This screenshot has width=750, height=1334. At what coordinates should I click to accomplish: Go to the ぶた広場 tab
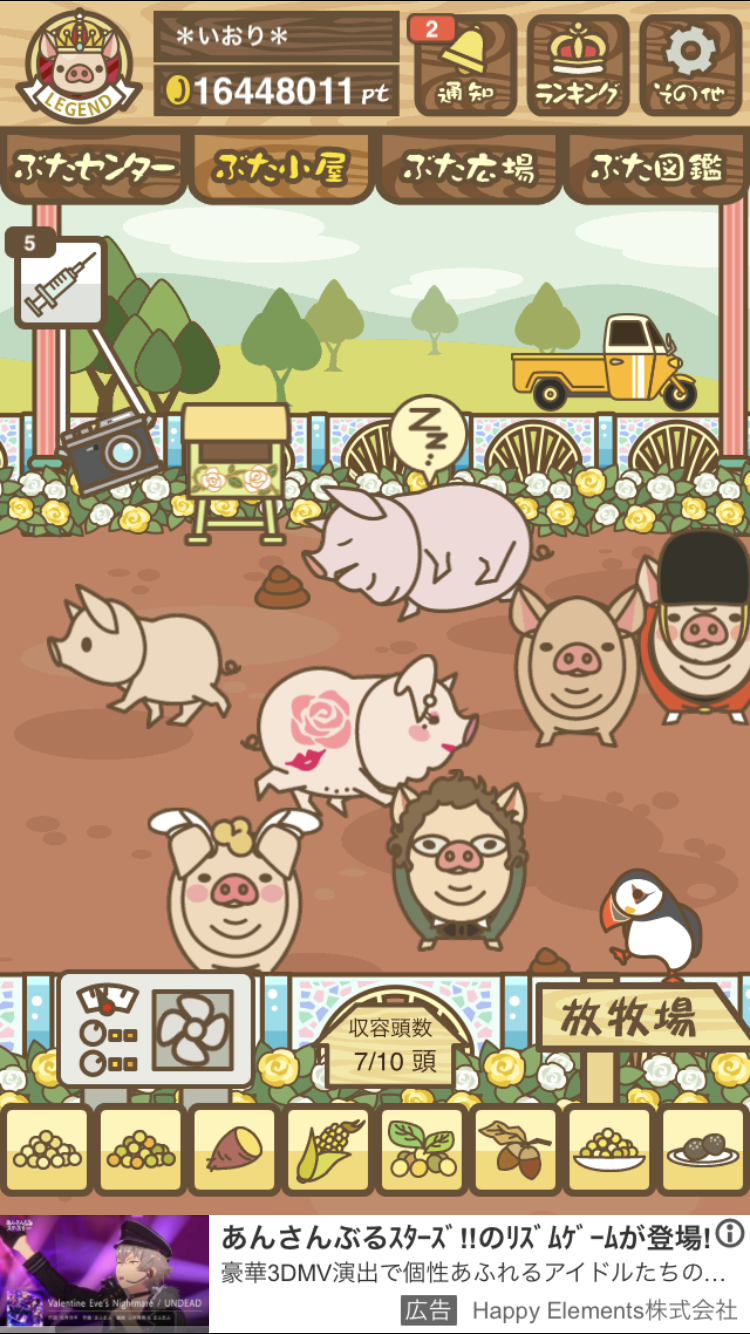469,168
